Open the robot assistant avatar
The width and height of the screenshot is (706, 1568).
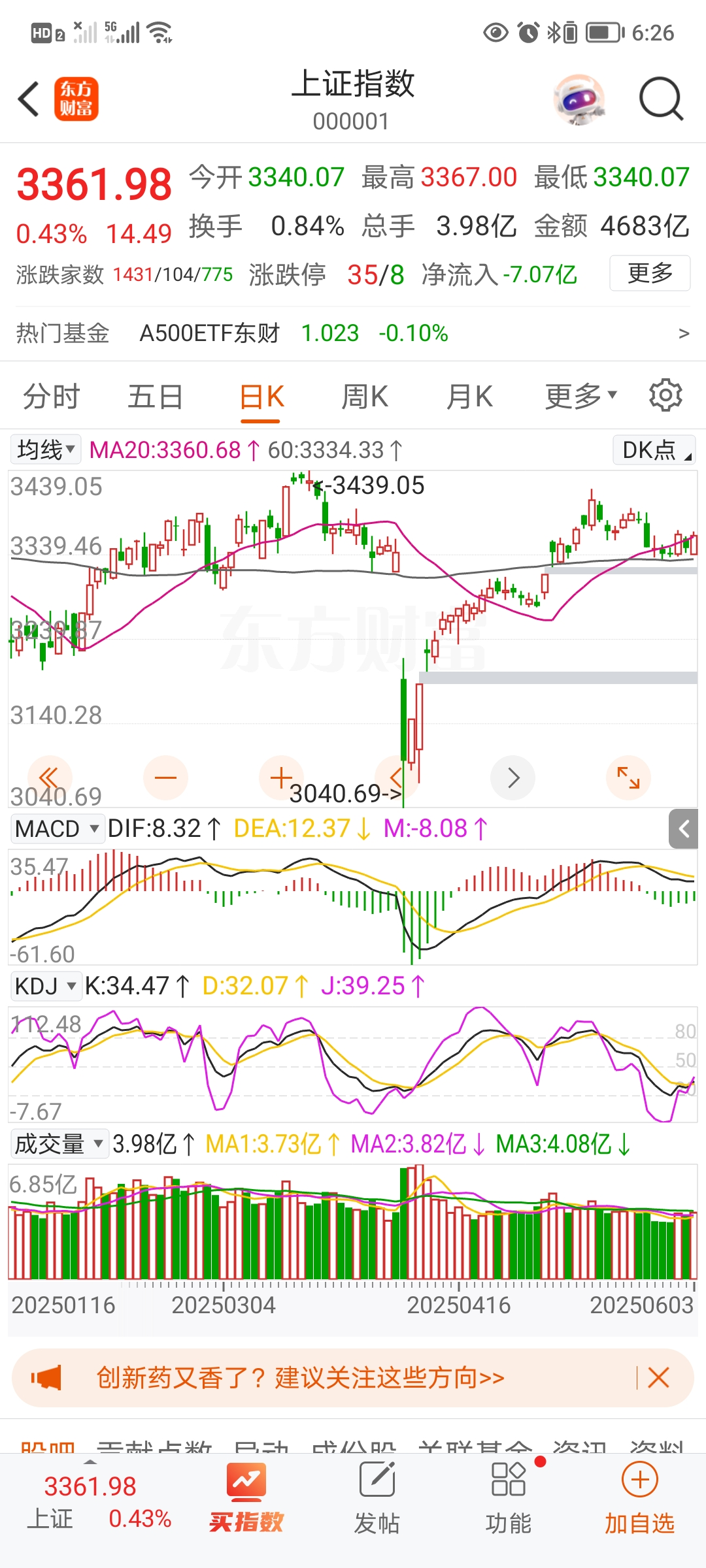(x=579, y=99)
